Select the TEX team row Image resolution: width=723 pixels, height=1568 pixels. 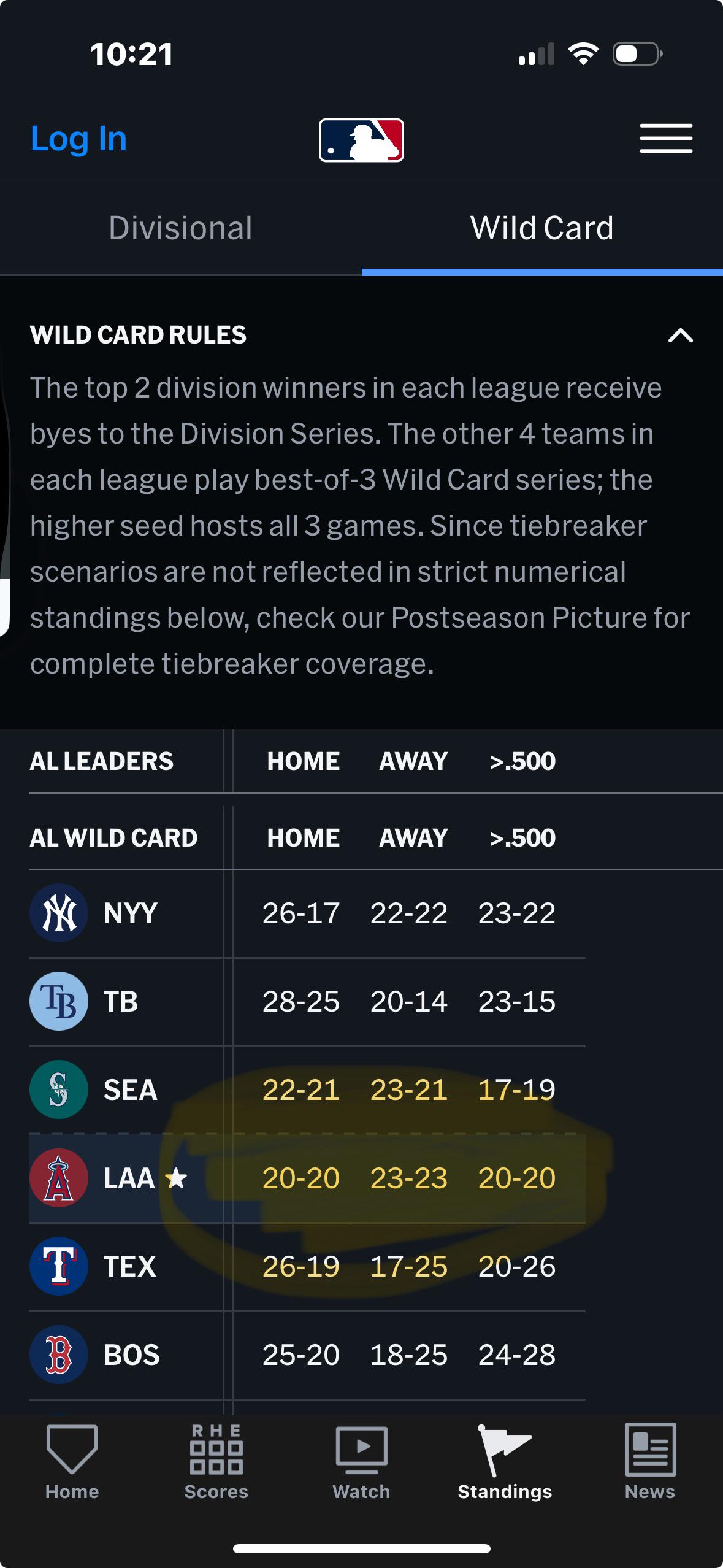click(x=307, y=1267)
